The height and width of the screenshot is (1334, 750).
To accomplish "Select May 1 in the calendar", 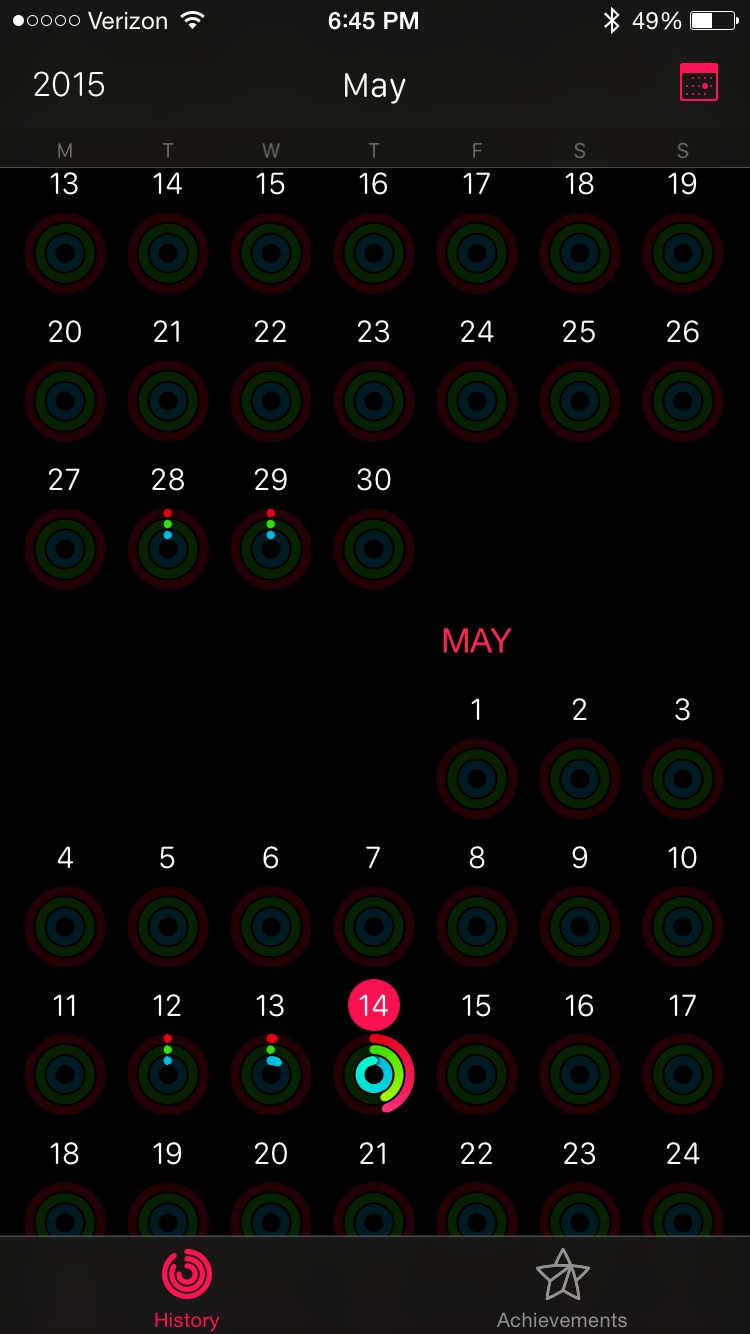I will (477, 778).
